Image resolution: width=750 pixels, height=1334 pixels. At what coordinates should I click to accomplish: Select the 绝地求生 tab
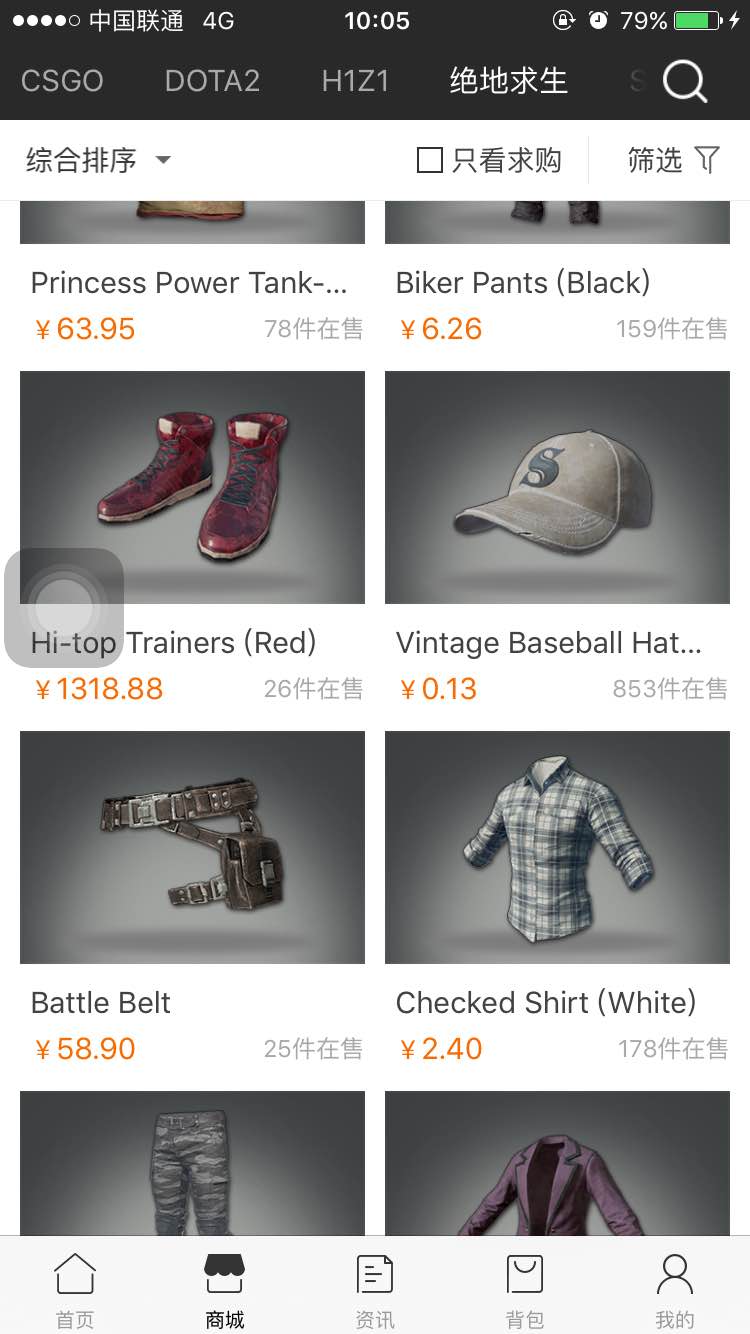point(508,81)
